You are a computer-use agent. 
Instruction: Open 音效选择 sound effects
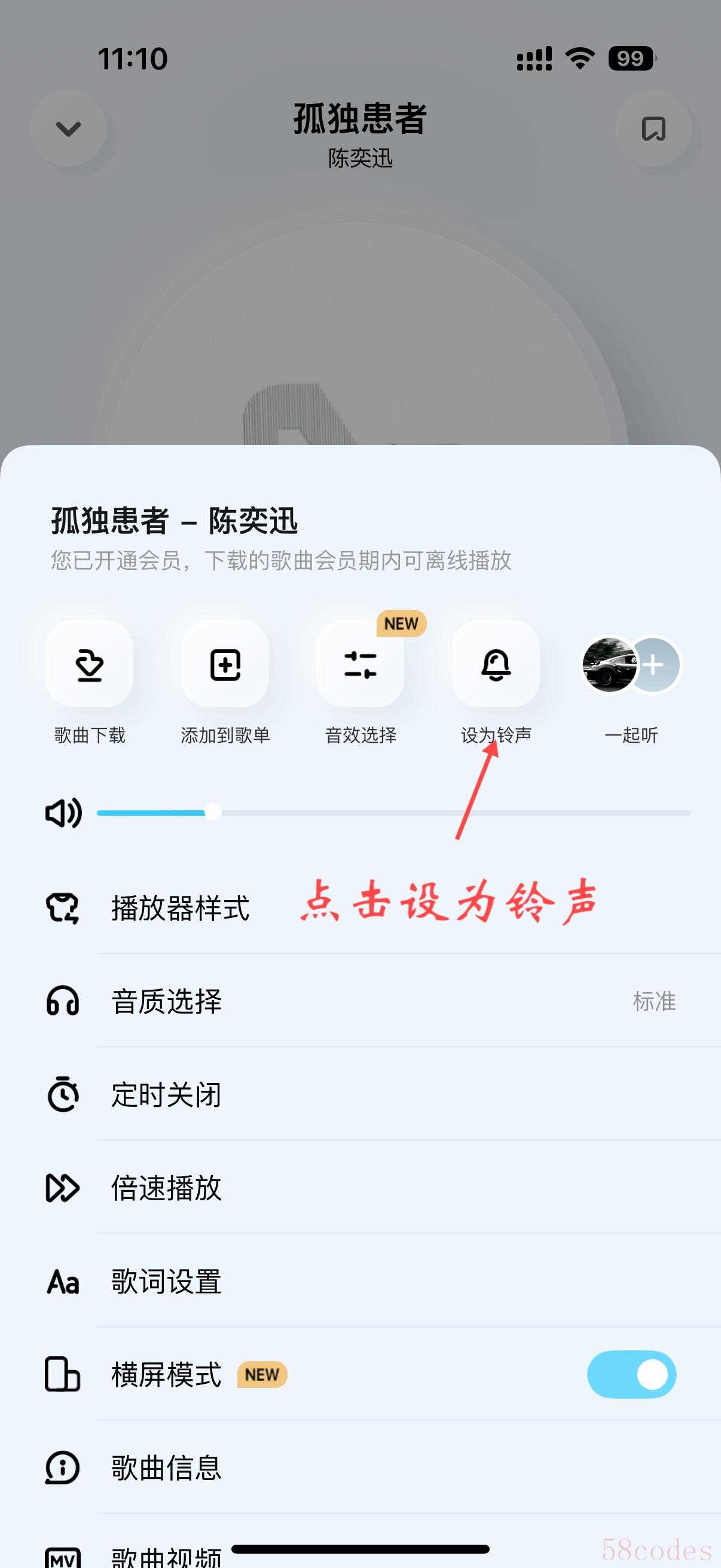coord(360,664)
